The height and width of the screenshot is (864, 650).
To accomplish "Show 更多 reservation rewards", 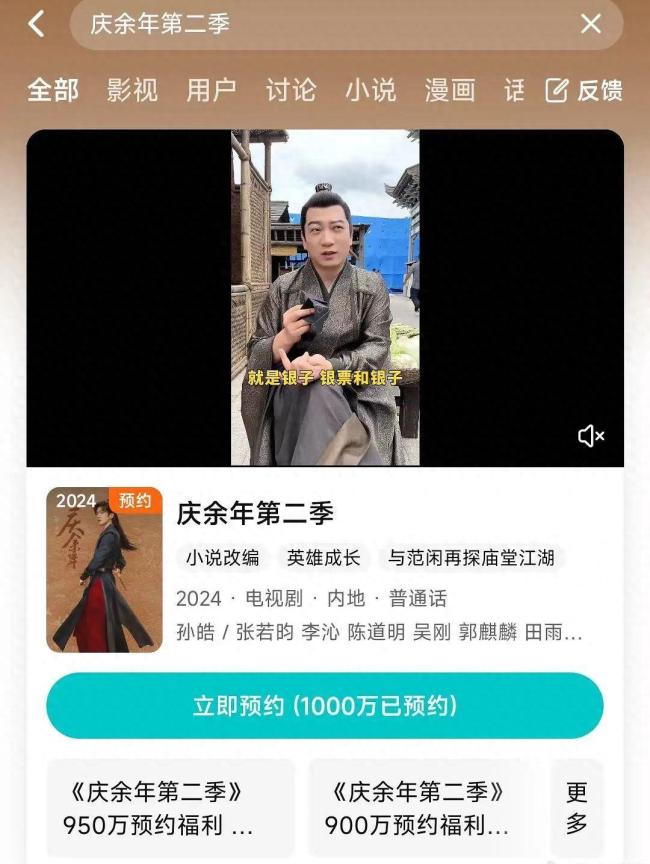I will (x=578, y=809).
